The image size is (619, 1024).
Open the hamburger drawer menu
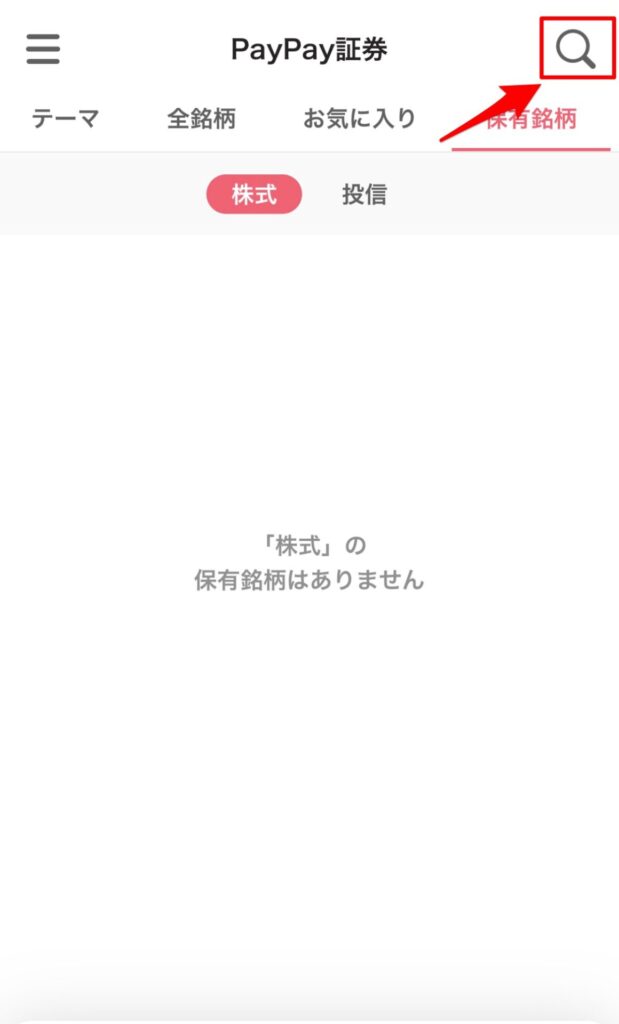[x=43, y=50]
